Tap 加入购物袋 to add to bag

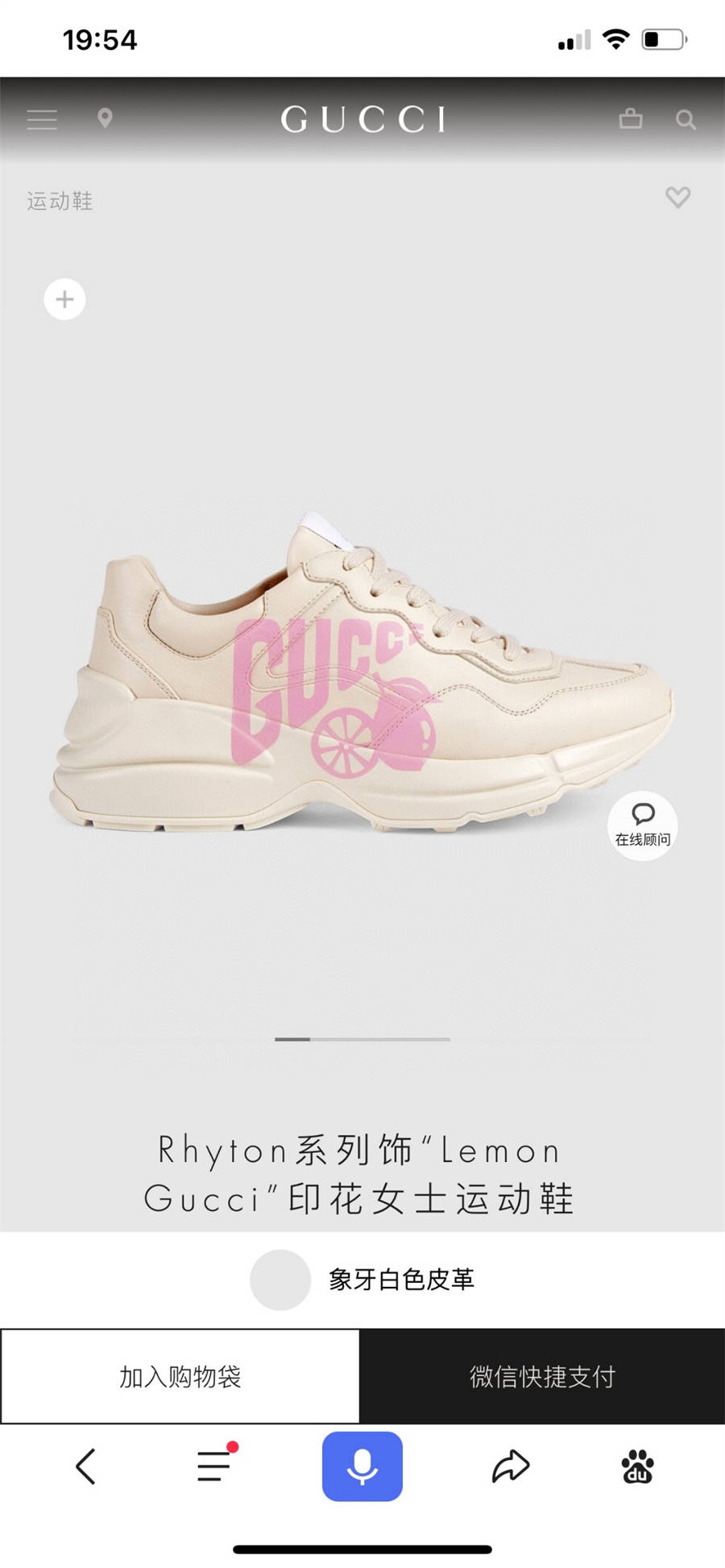point(180,1376)
